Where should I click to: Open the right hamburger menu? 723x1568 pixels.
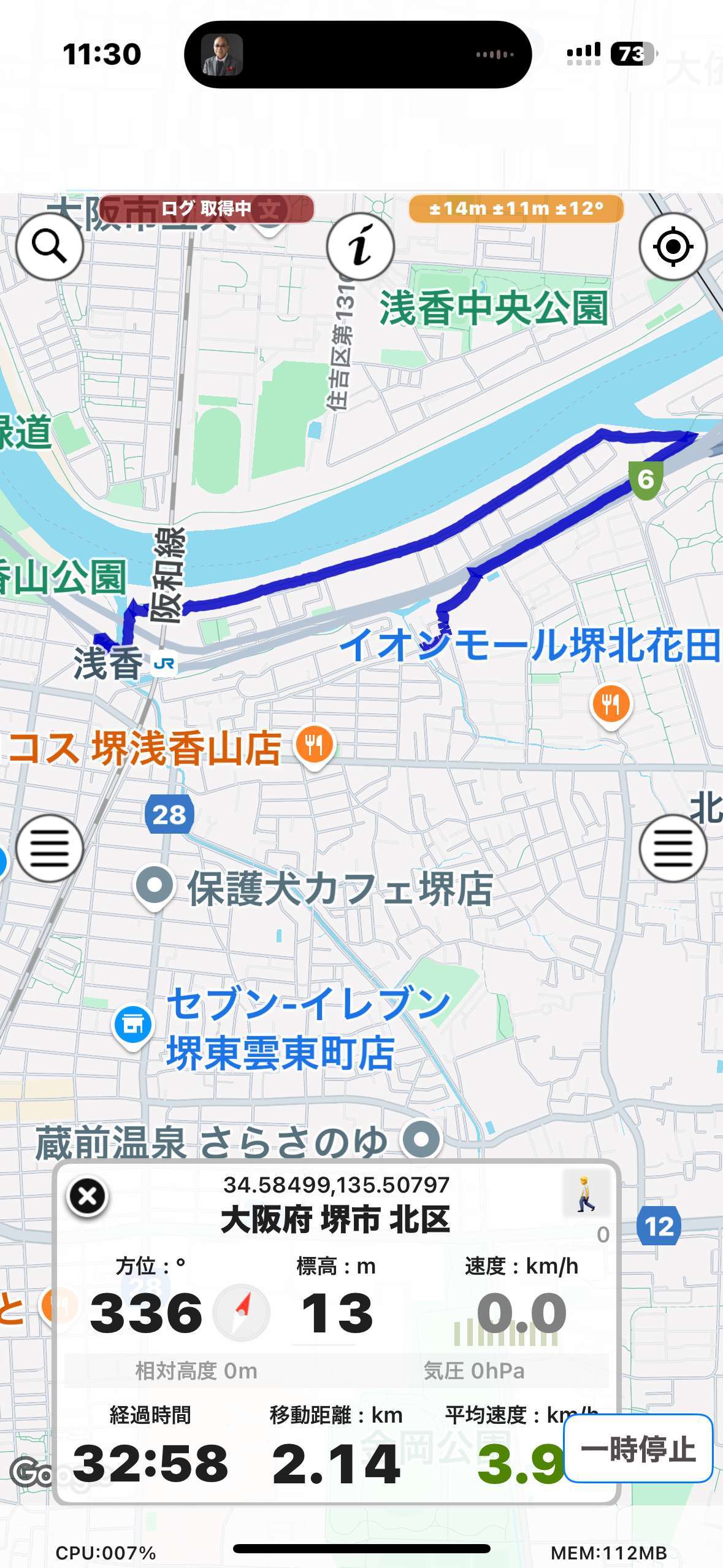point(673,848)
